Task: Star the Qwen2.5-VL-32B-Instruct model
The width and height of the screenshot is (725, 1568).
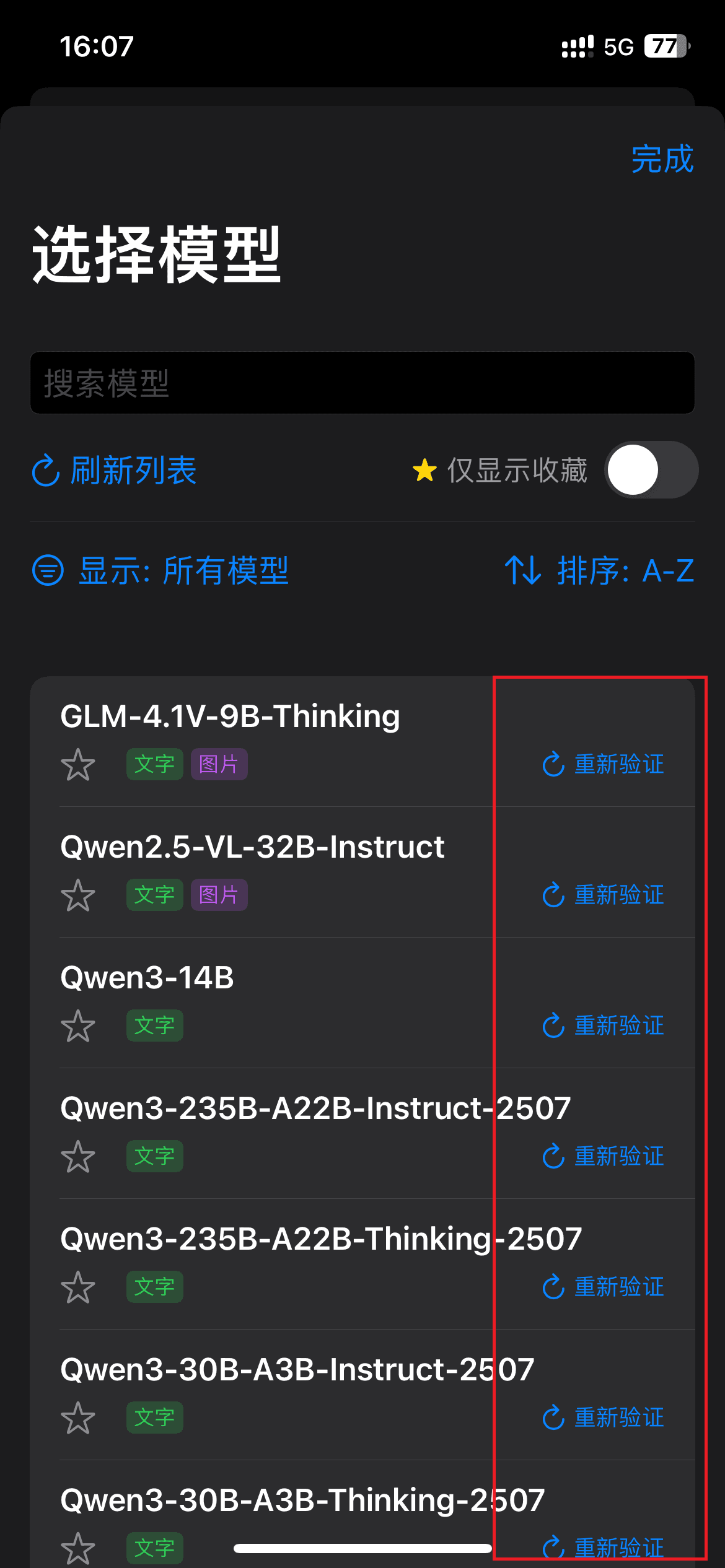Action: 78,895
